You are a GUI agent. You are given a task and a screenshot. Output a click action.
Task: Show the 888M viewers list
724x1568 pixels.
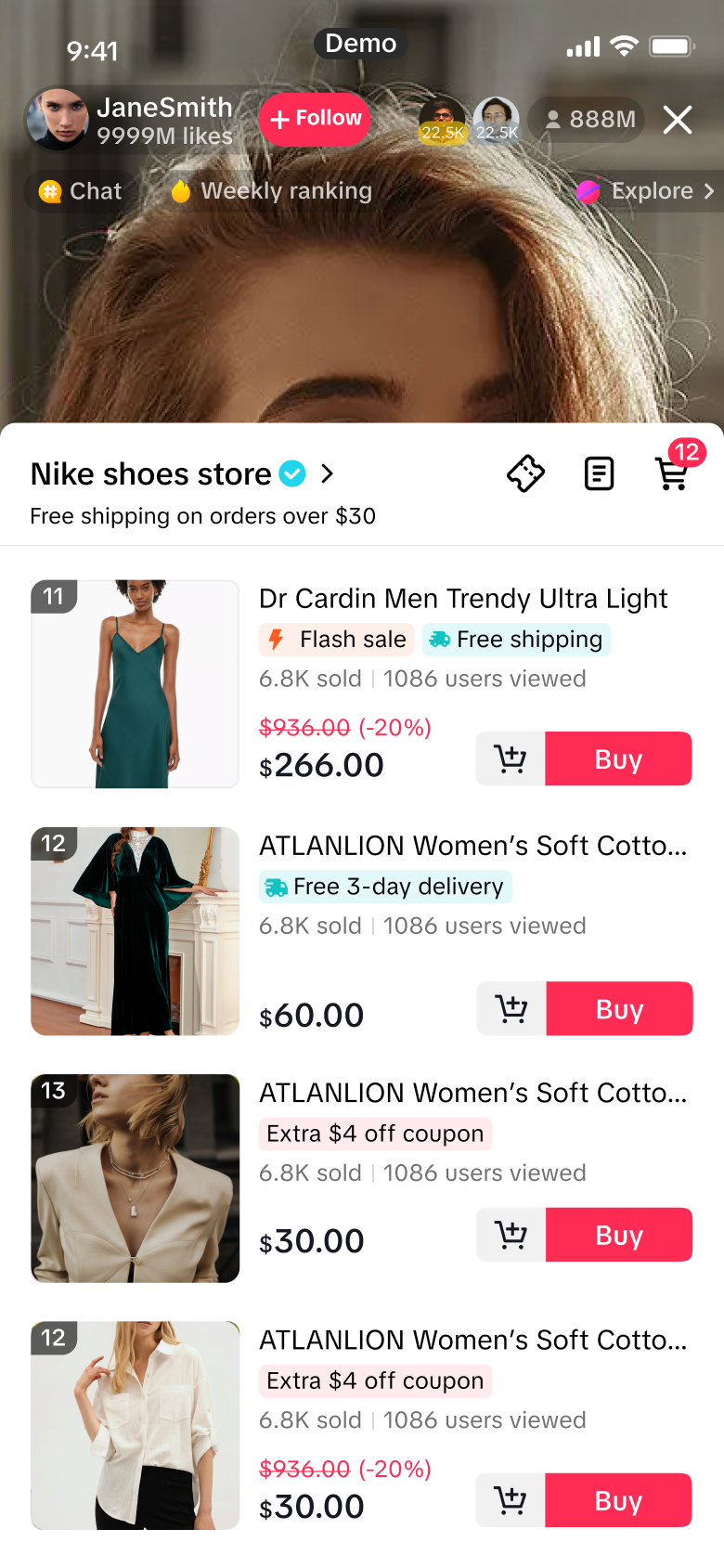click(590, 119)
